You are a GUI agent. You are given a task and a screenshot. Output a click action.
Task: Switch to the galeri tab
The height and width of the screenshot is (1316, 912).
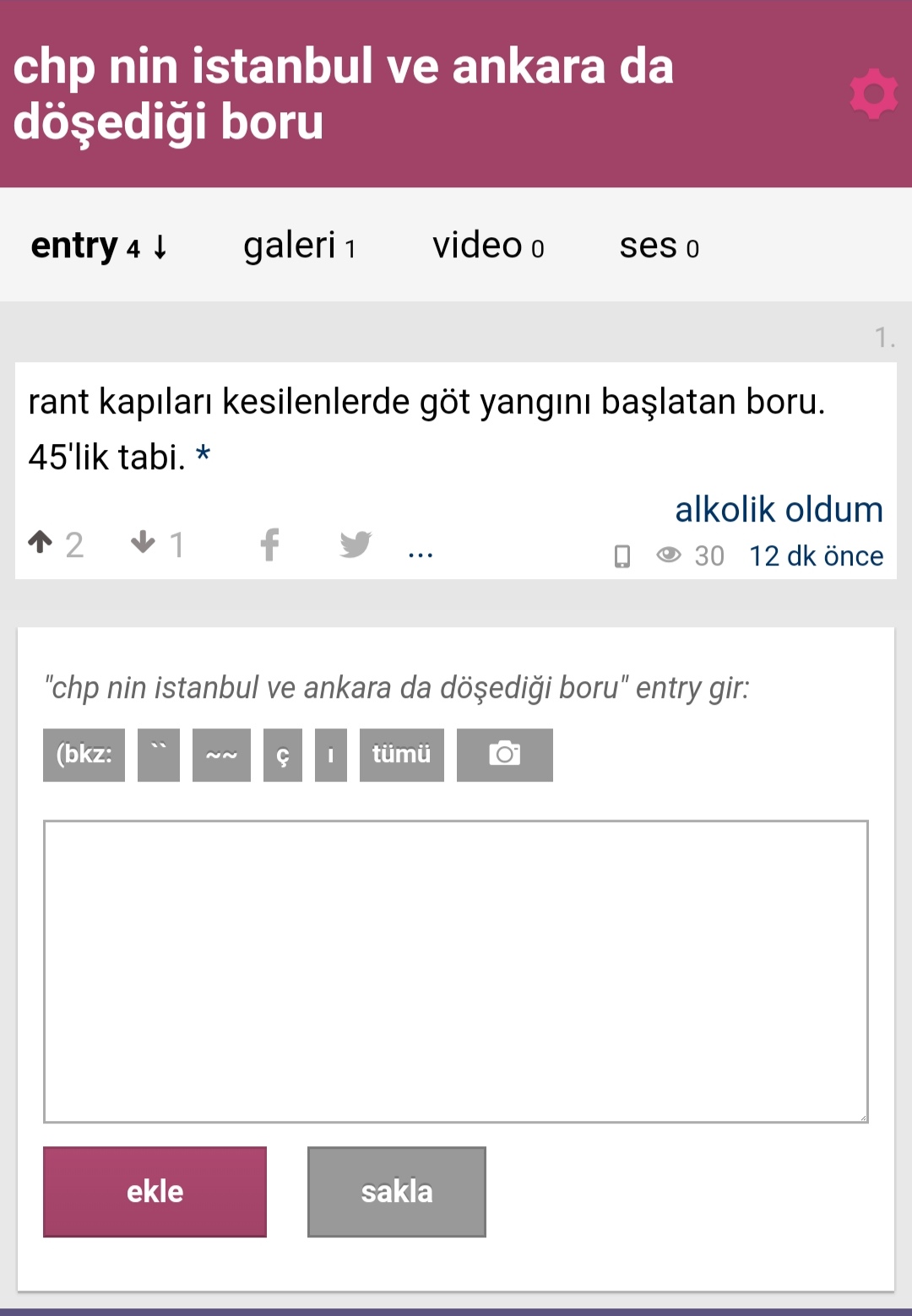299,246
